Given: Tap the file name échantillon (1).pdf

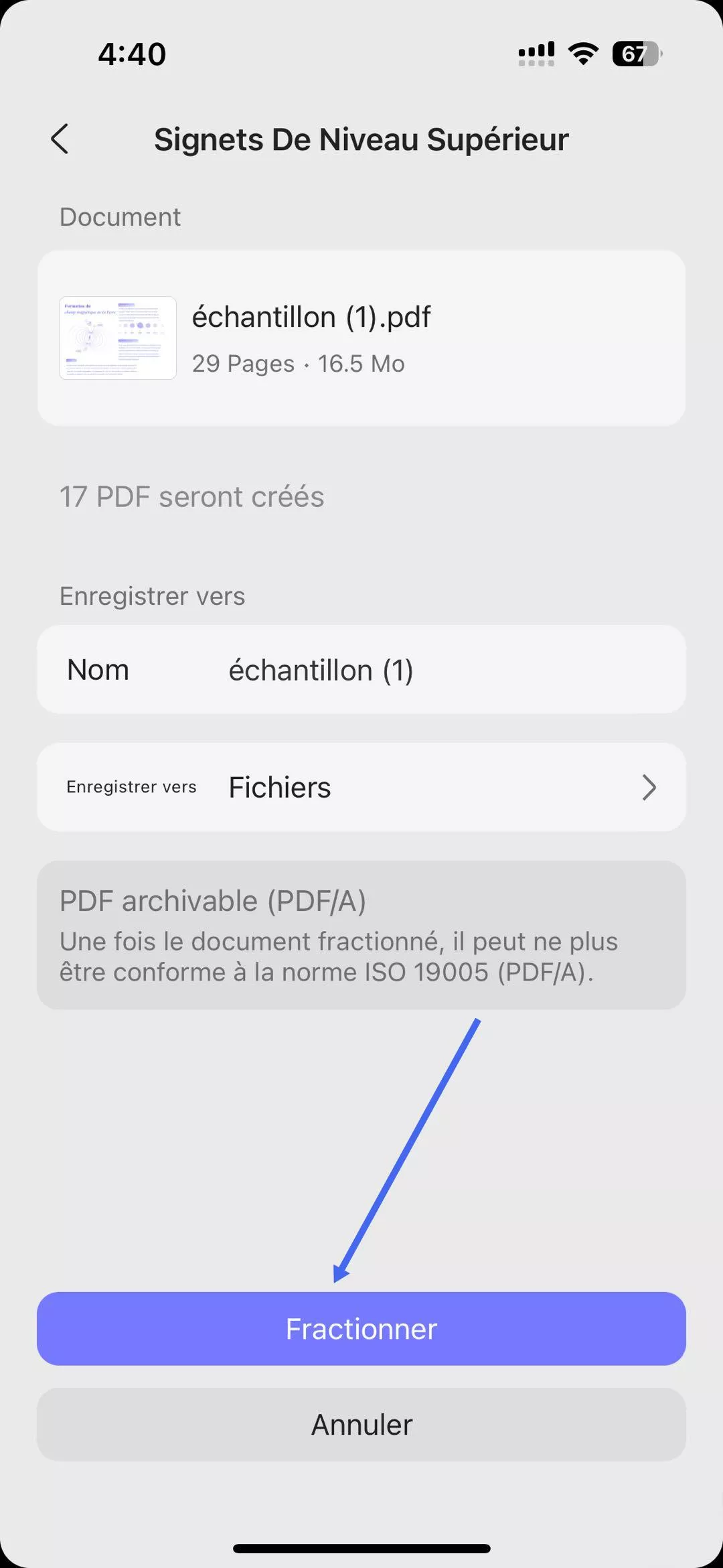Looking at the screenshot, I should click(x=312, y=316).
